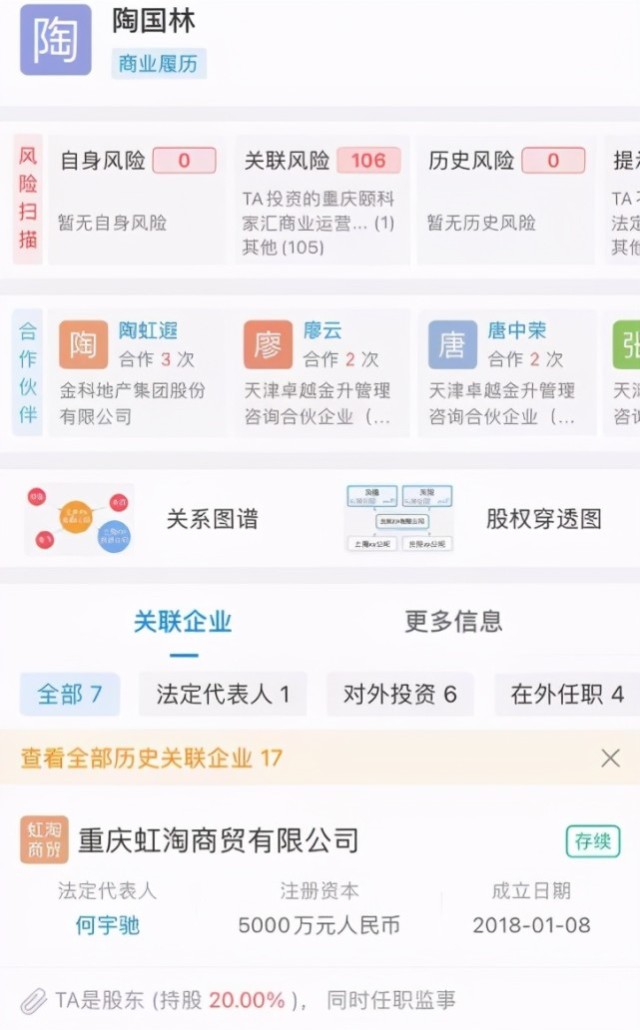Open the 自身风险 card
640x1030 pixels.
click(137, 198)
